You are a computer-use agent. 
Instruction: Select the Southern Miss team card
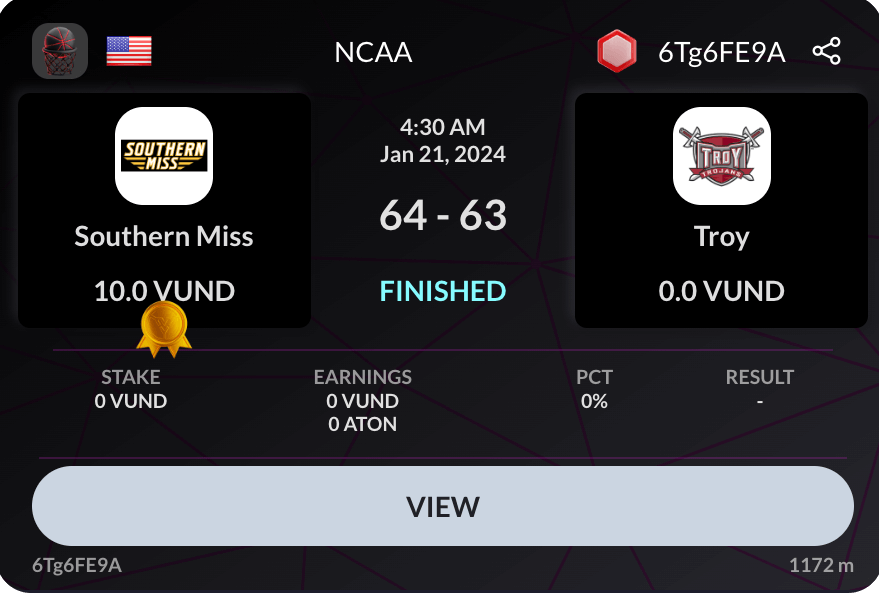(x=164, y=210)
